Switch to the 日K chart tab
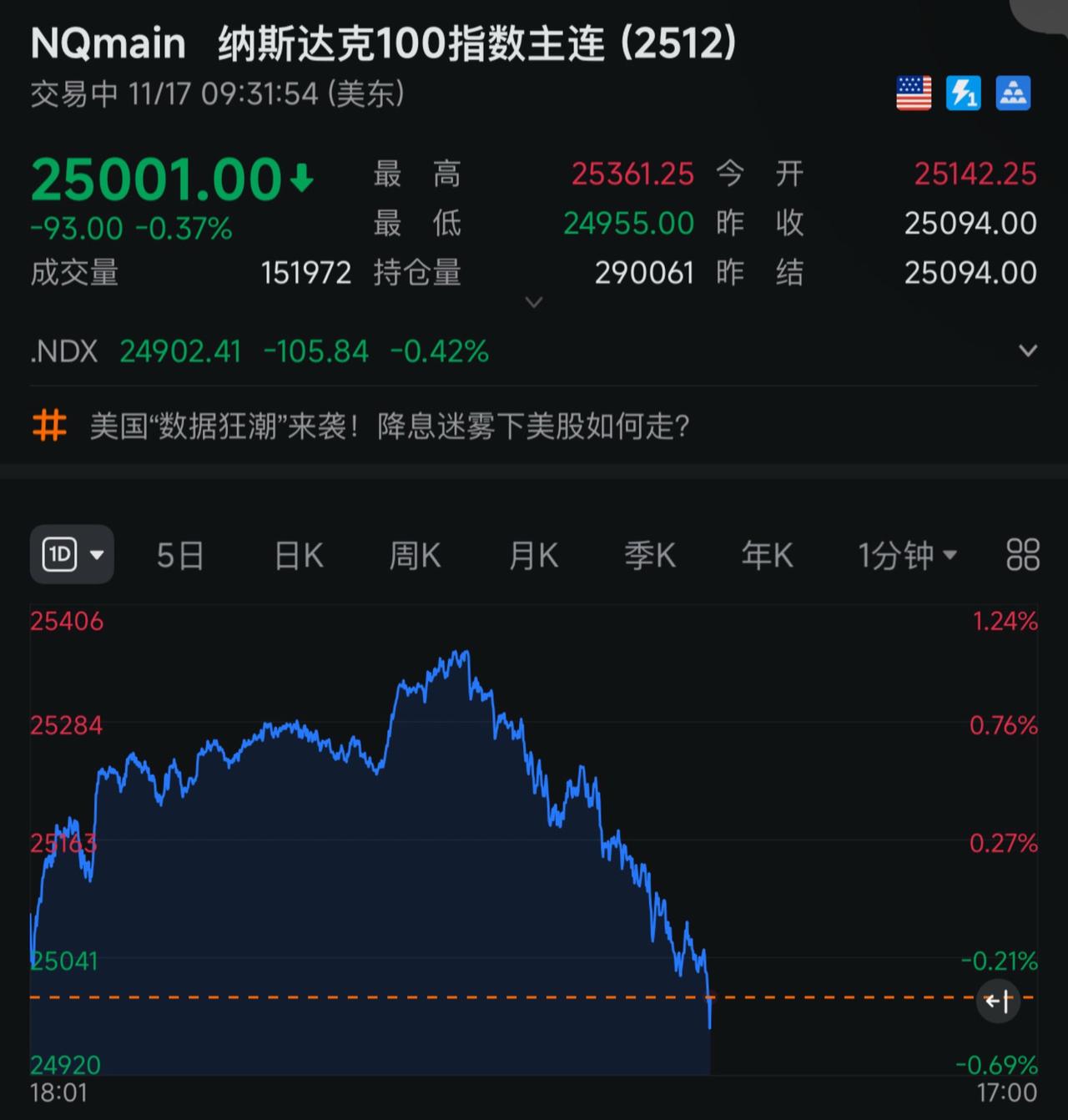 pyautogui.click(x=297, y=555)
